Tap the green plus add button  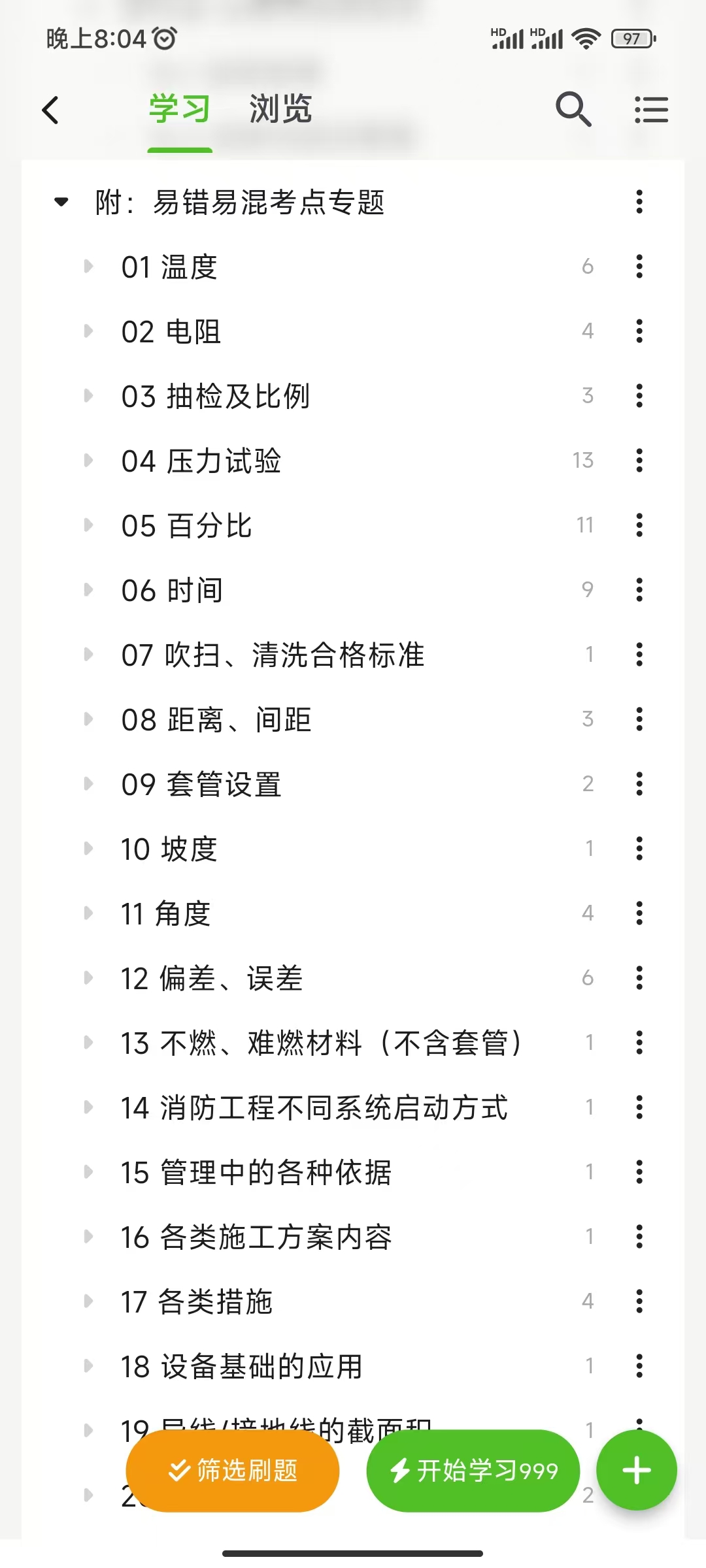[x=637, y=1471]
